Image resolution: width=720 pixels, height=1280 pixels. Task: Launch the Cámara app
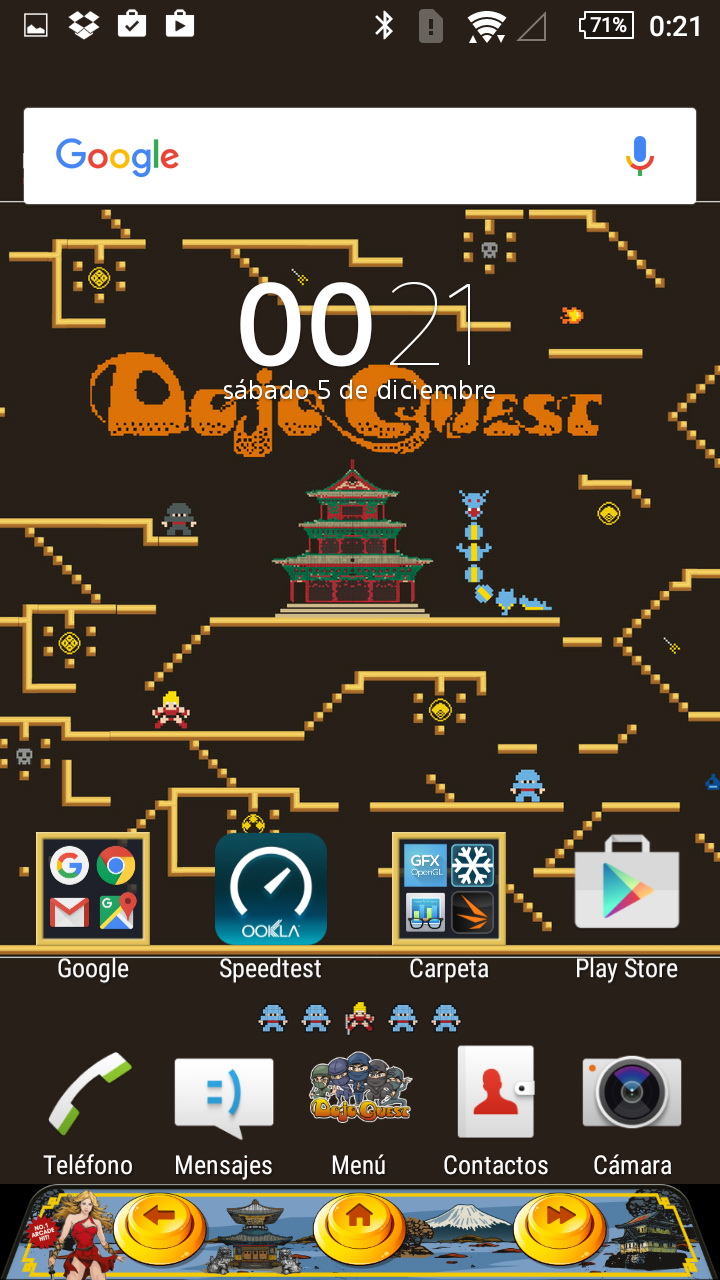632,1096
